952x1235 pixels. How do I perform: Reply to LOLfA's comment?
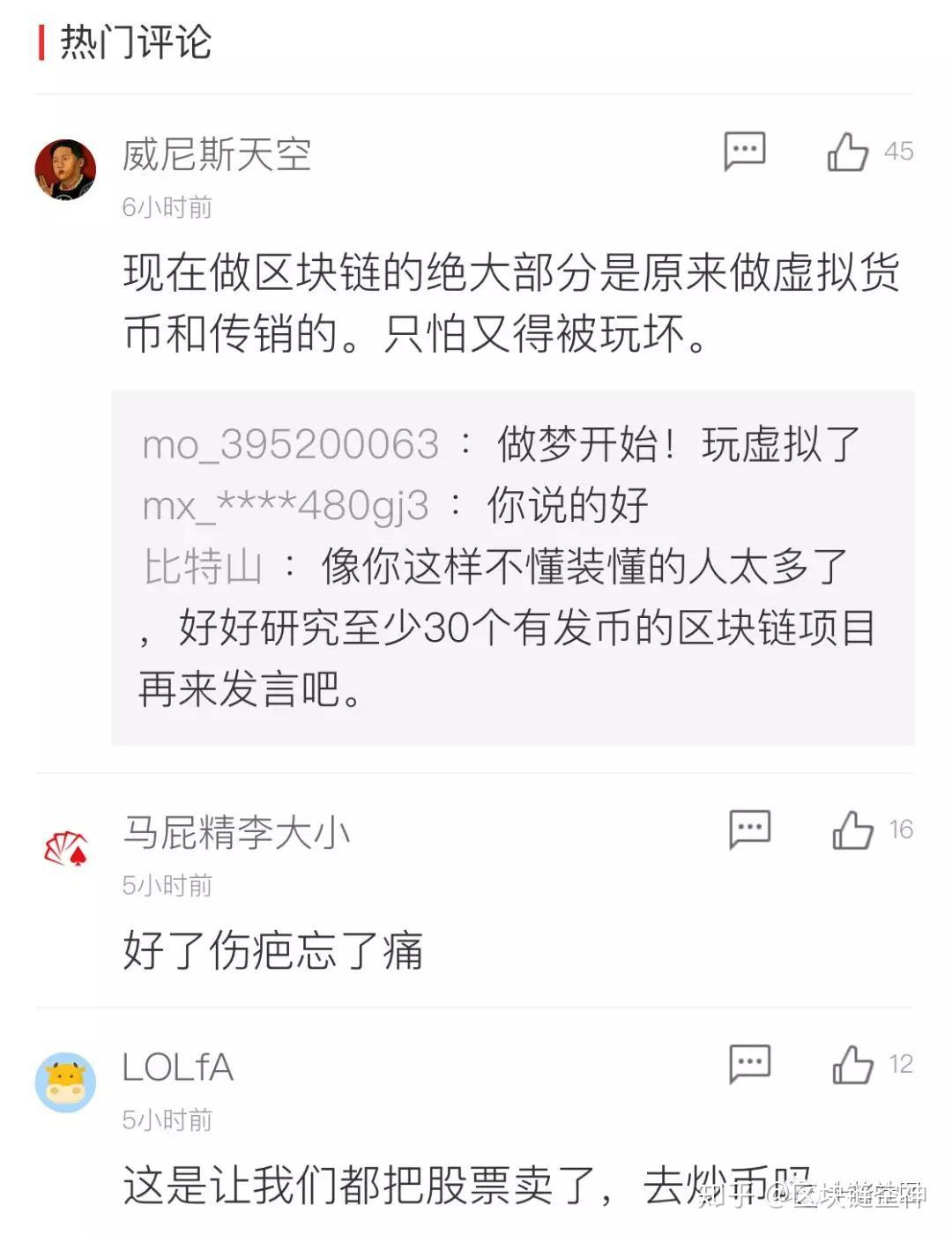[x=749, y=1064]
